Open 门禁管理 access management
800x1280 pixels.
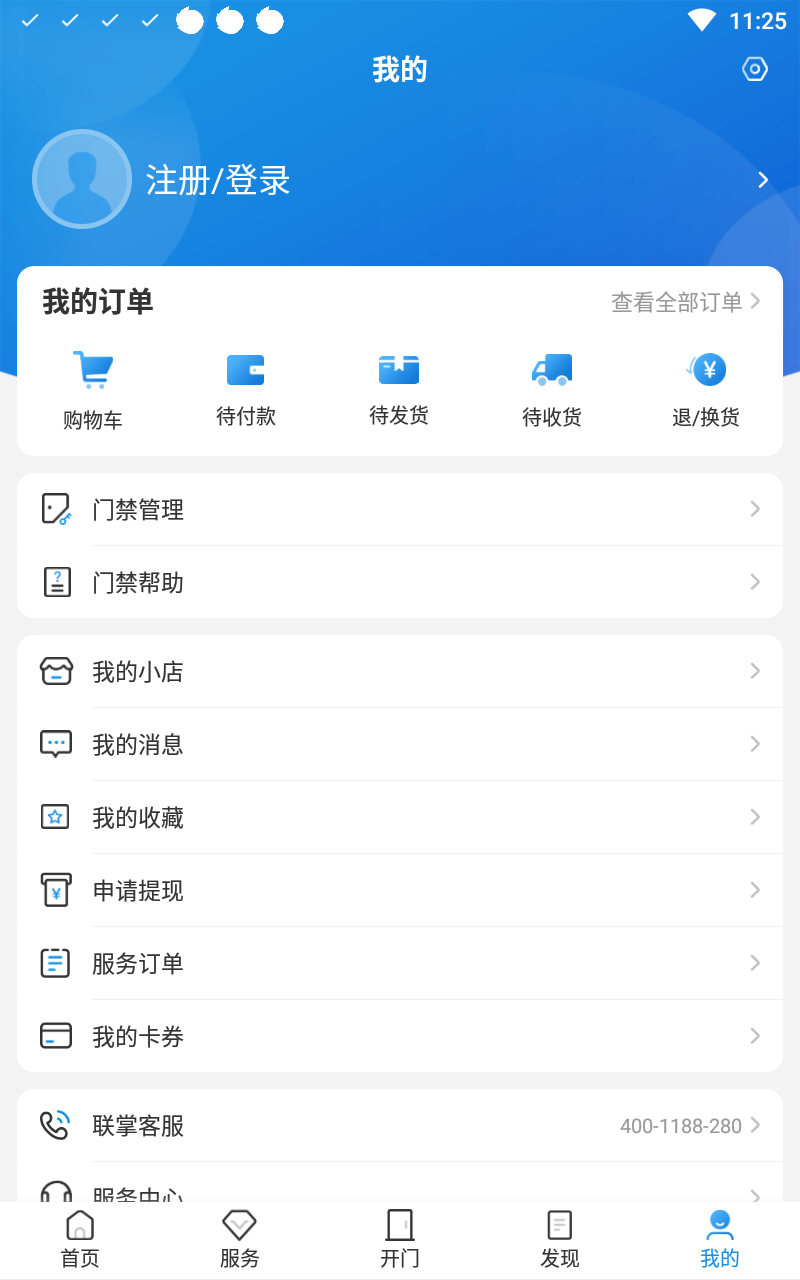click(400, 510)
